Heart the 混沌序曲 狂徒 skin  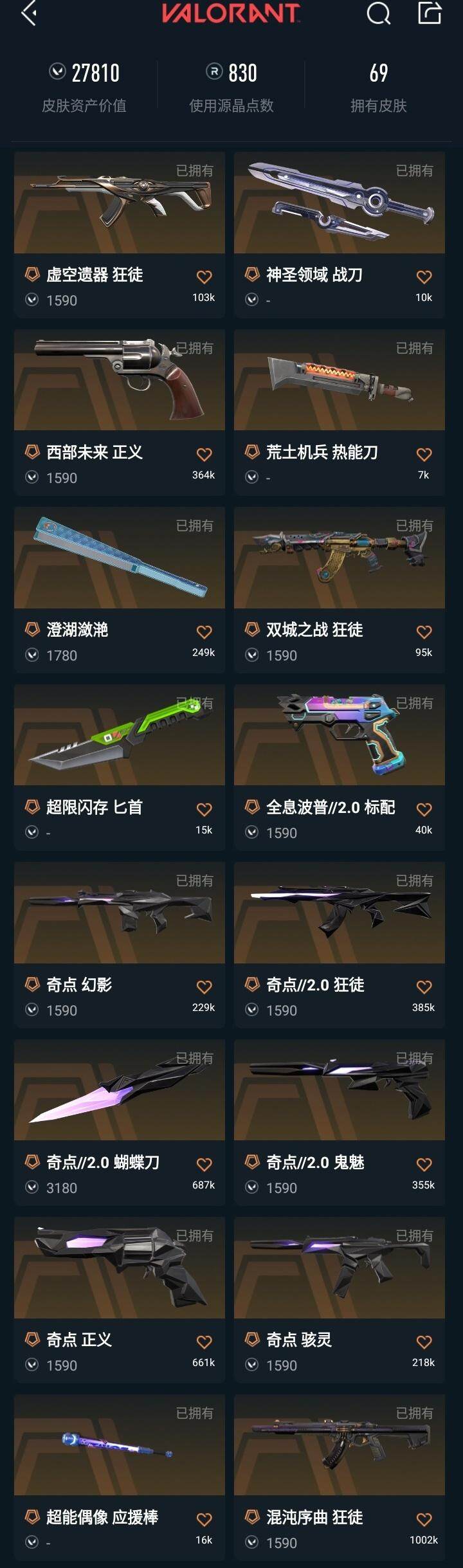[x=424, y=1520]
